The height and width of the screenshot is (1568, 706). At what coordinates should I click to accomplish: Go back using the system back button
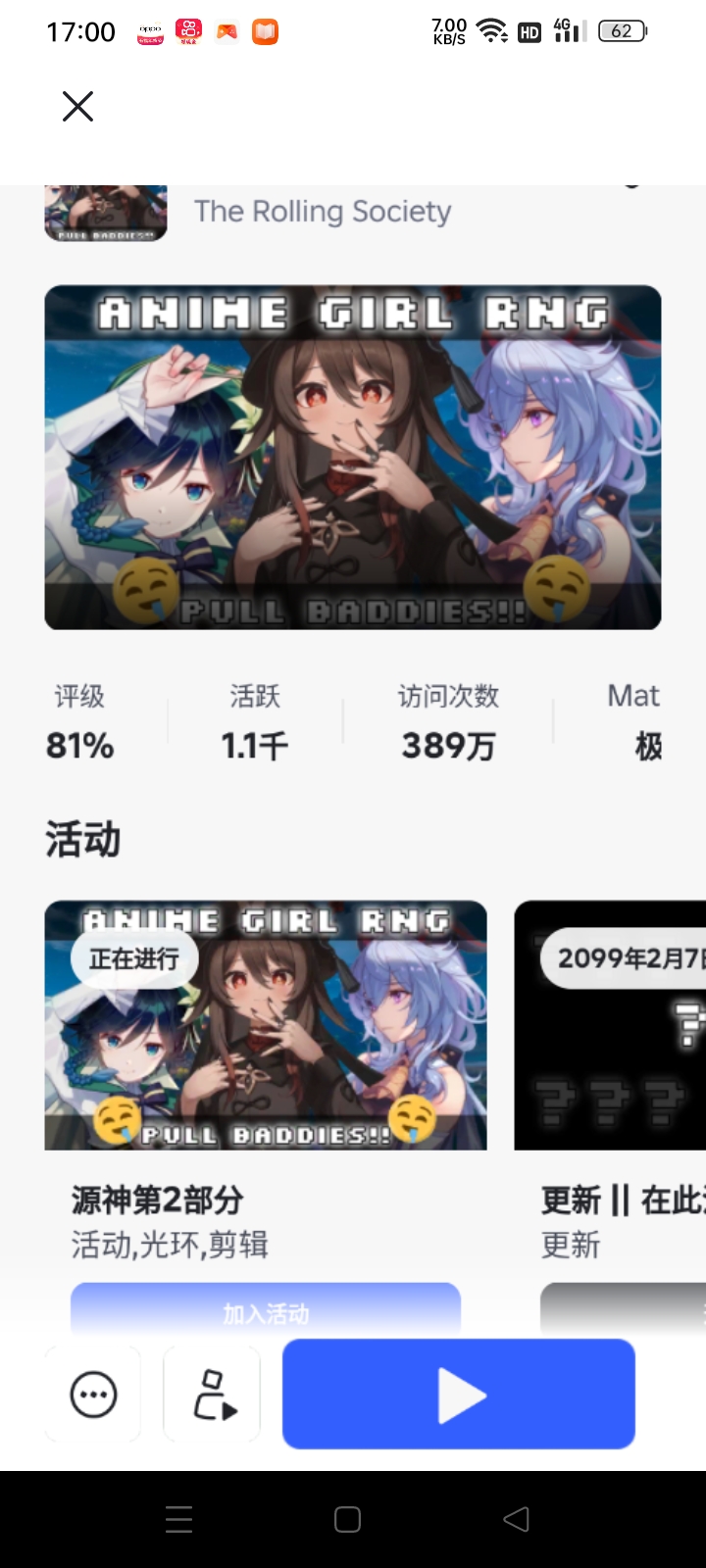pos(517,1519)
